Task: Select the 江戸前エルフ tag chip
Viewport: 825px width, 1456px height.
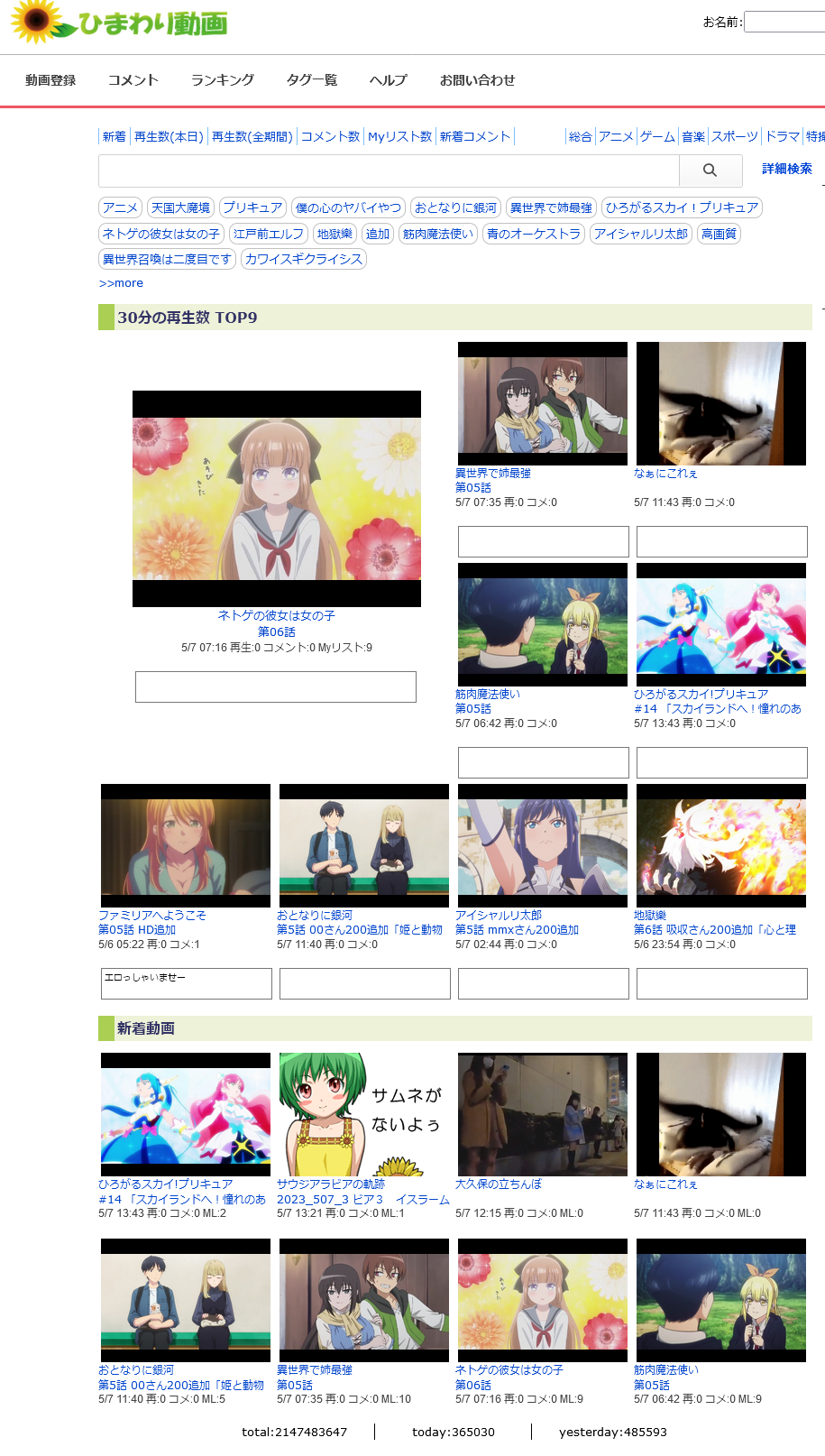Action: 269,234
